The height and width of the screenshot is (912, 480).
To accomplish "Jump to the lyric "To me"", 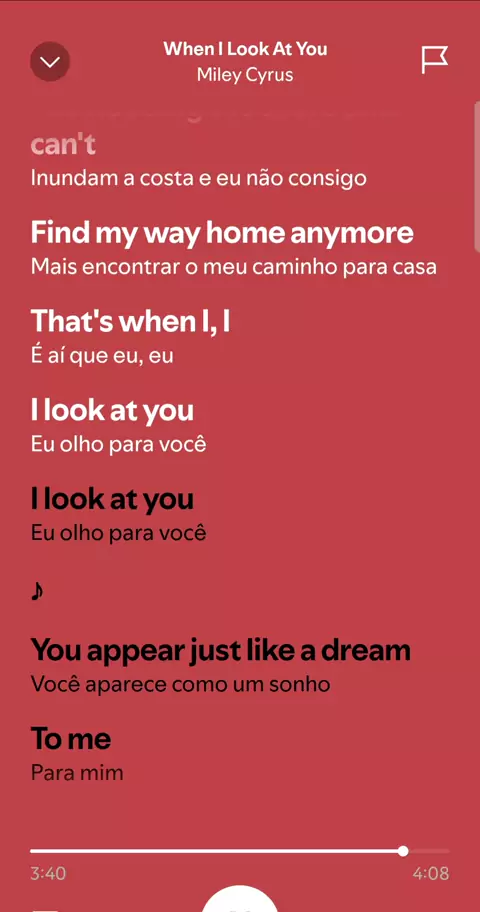I will tap(70, 739).
